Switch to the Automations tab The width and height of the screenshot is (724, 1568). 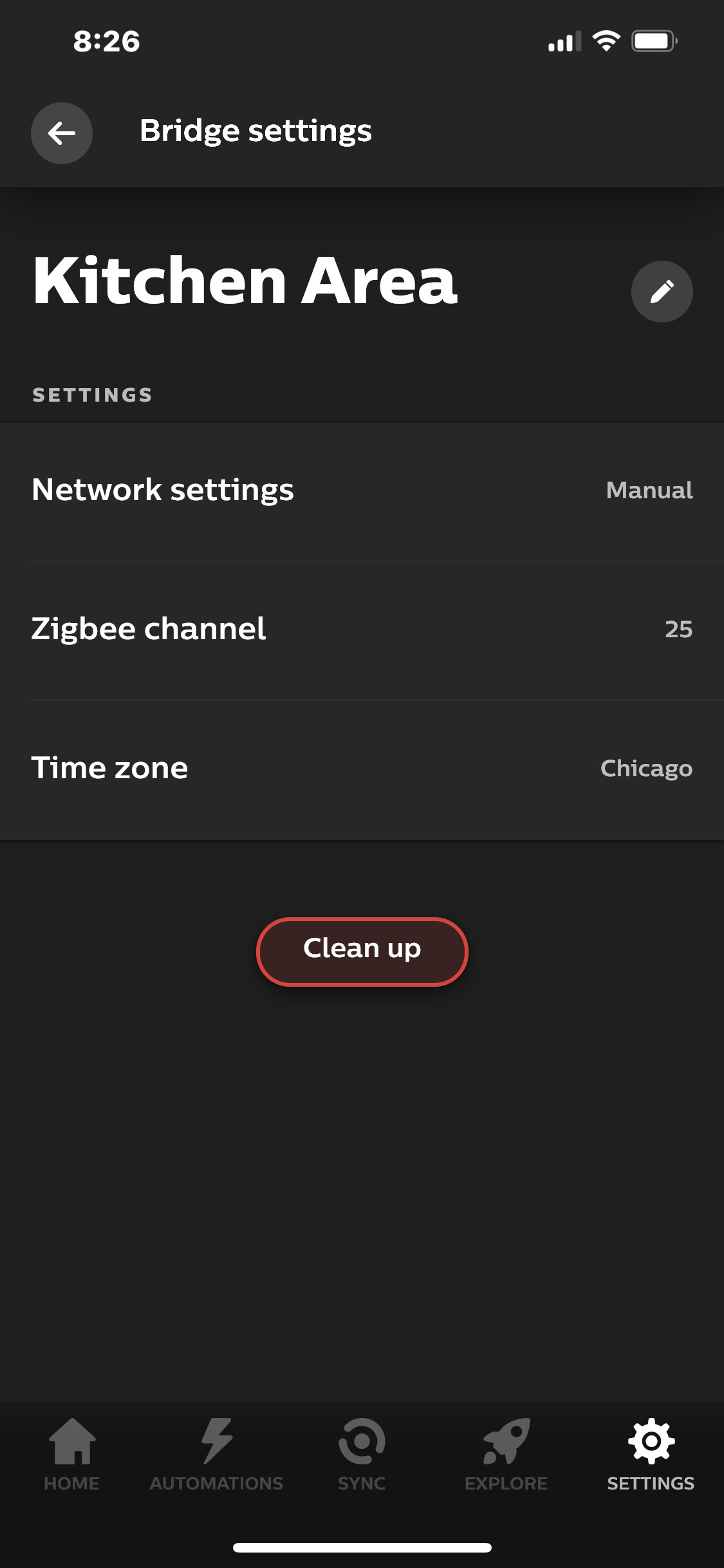tap(217, 1454)
